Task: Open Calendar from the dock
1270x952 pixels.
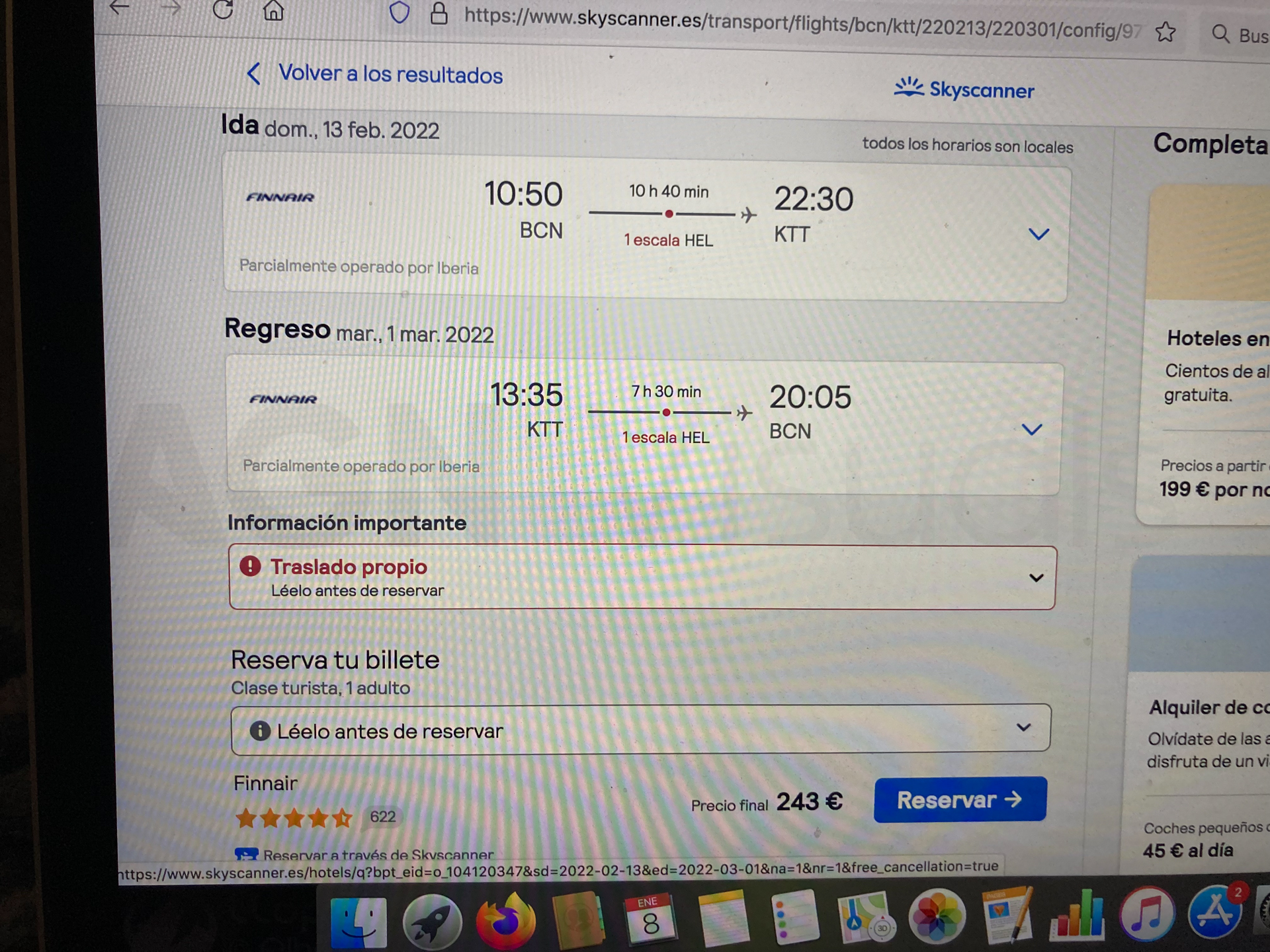Action: [x=650, y=920]
